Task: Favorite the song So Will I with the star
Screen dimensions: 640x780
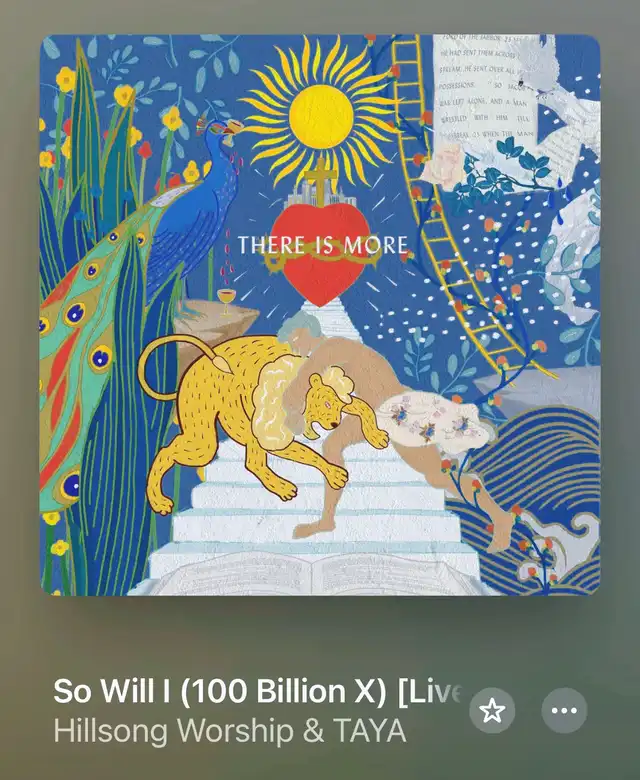Action: click(x=493, y=711)
